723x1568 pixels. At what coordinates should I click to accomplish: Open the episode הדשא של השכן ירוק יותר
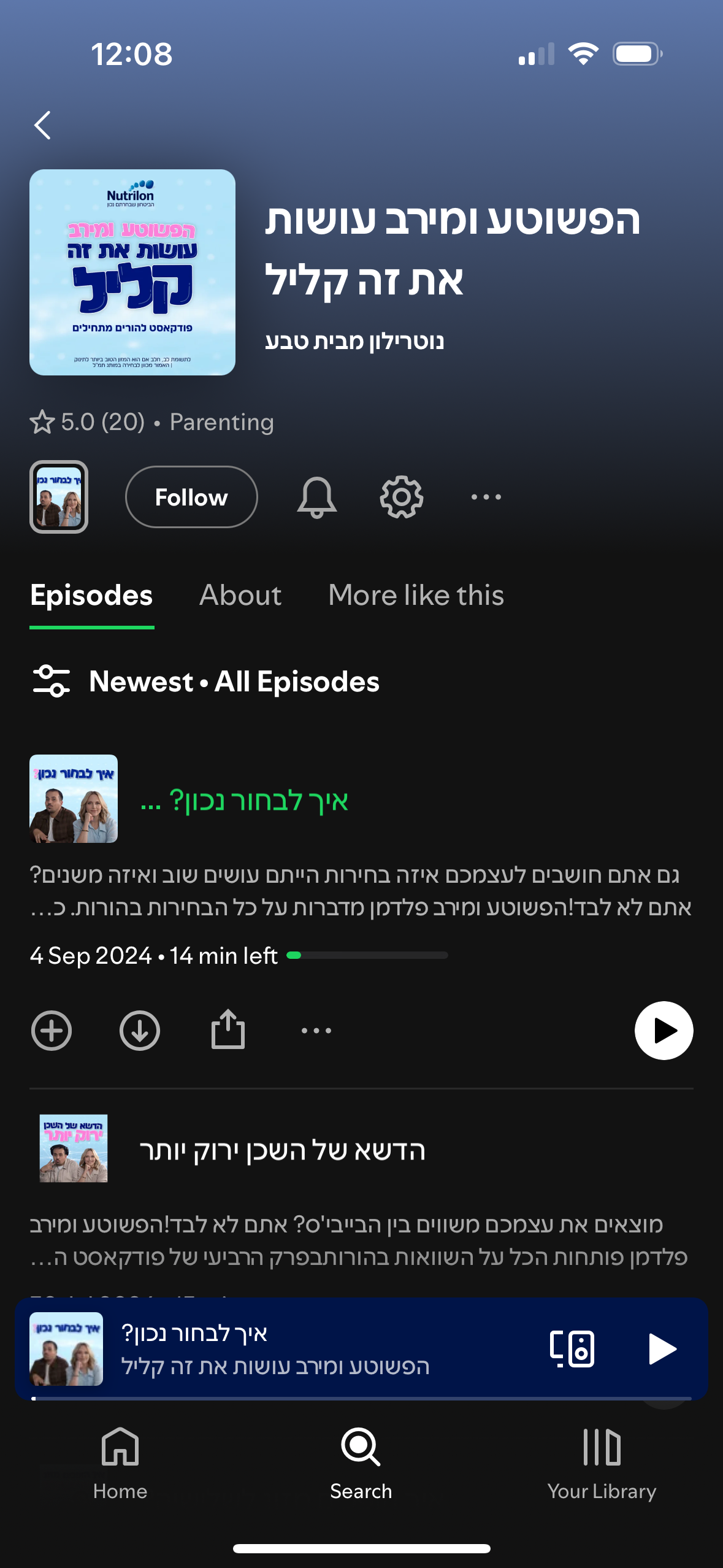[x=282, y=1150]
